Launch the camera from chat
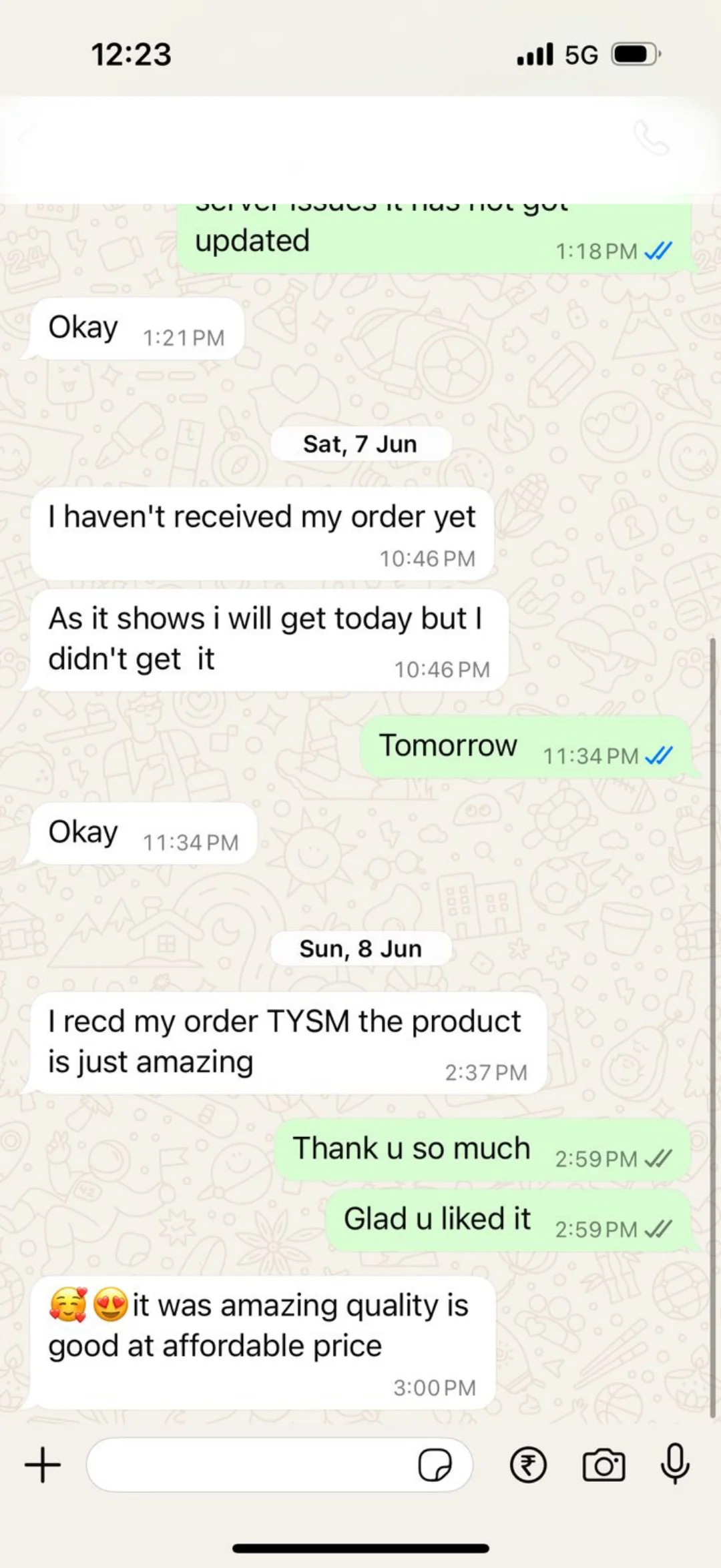 tap(604, 1465)
